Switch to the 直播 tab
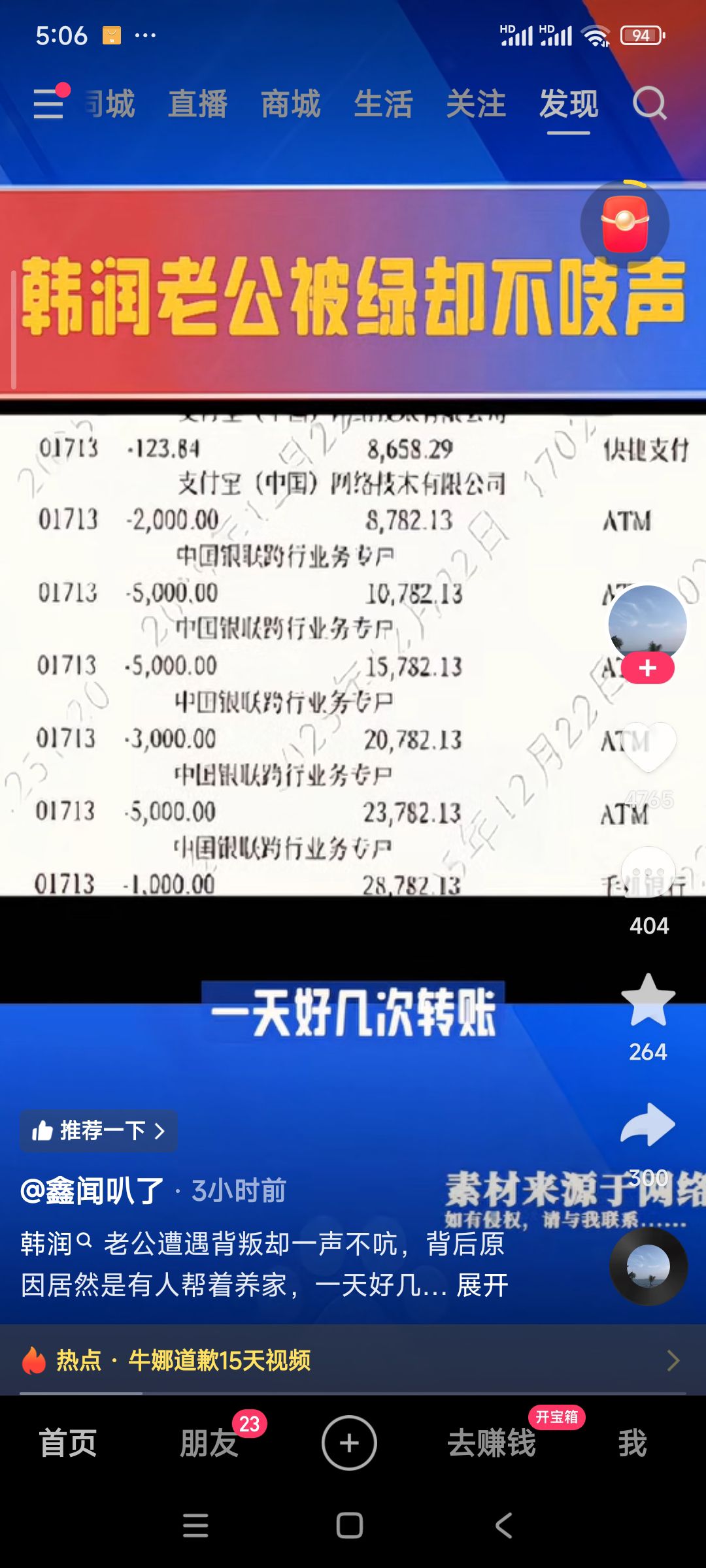Screen dimensions: 706x1568 (x=197, y=104)
